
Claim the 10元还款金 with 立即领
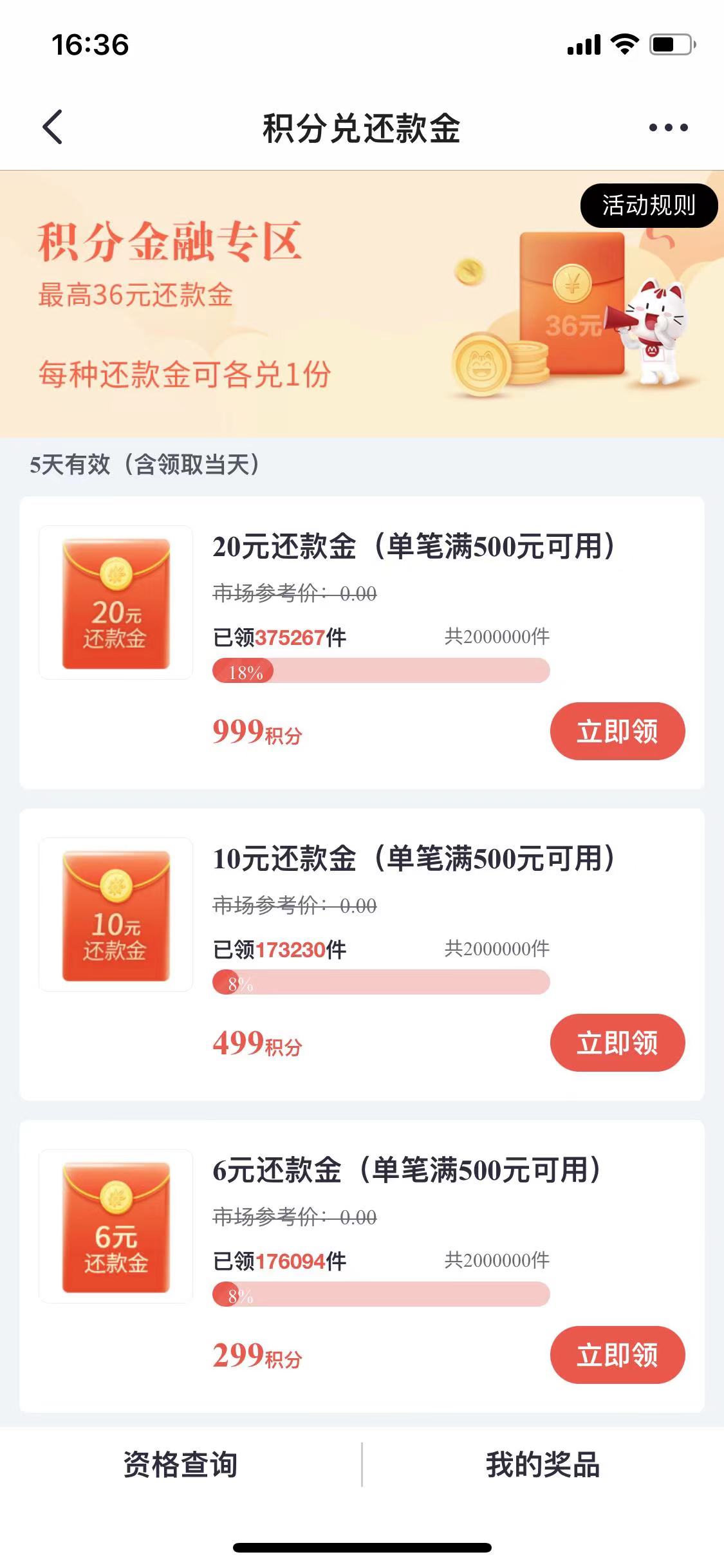[617, 1043]
